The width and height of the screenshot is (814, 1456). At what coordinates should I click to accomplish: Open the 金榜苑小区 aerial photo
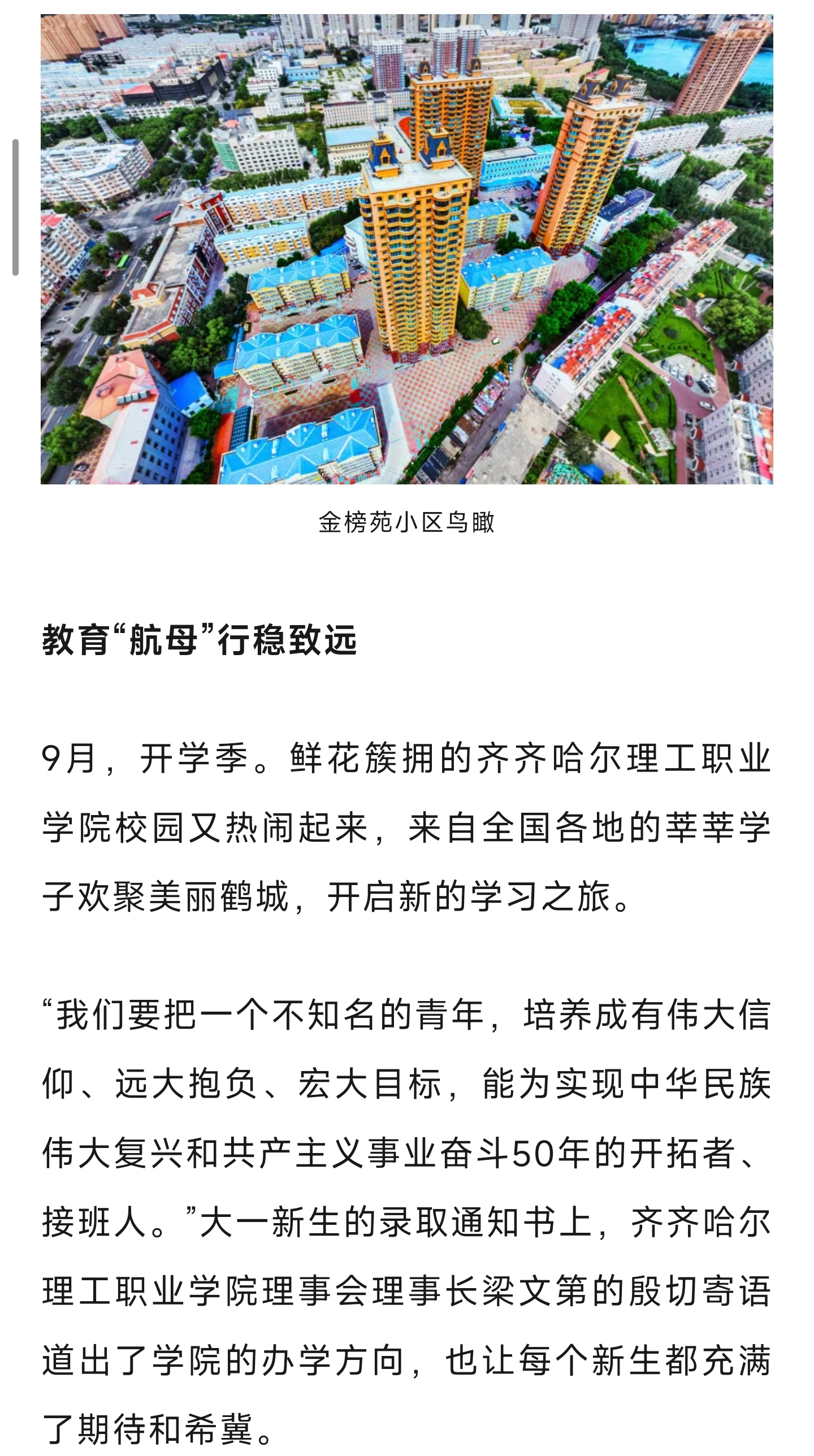pos(406,249)
